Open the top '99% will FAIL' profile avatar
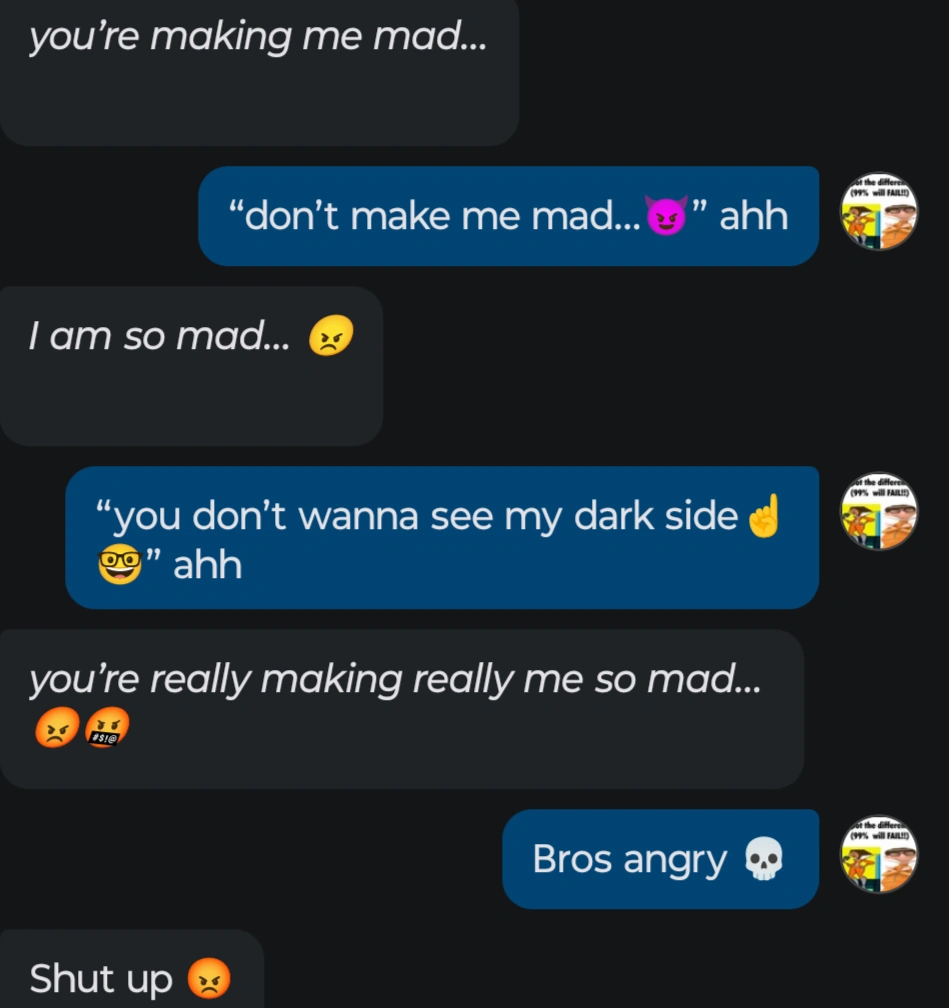This screenshot has height=1008, width=949. (x=878, y=212)
